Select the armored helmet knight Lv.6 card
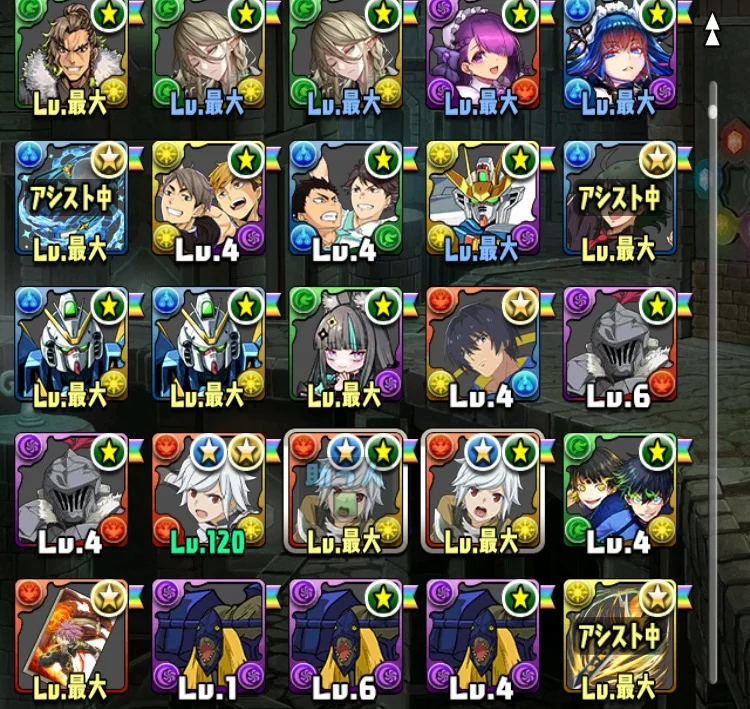Image resolution: width=750 pixels, height=709 pixels. point(619,345)
